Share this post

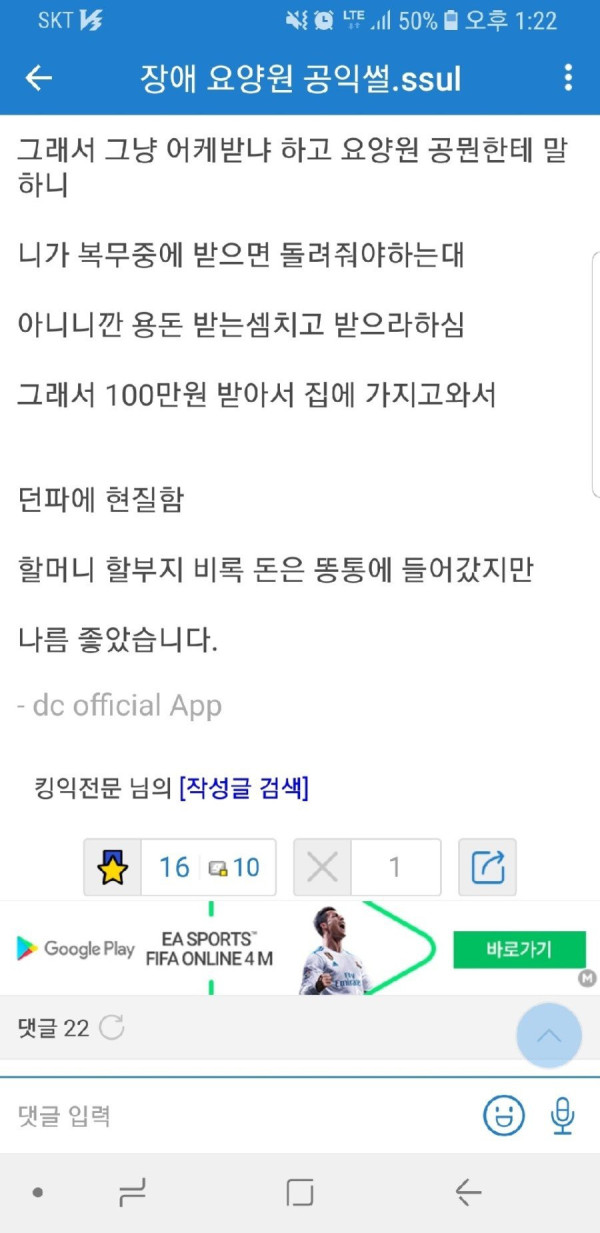[487, 867]
